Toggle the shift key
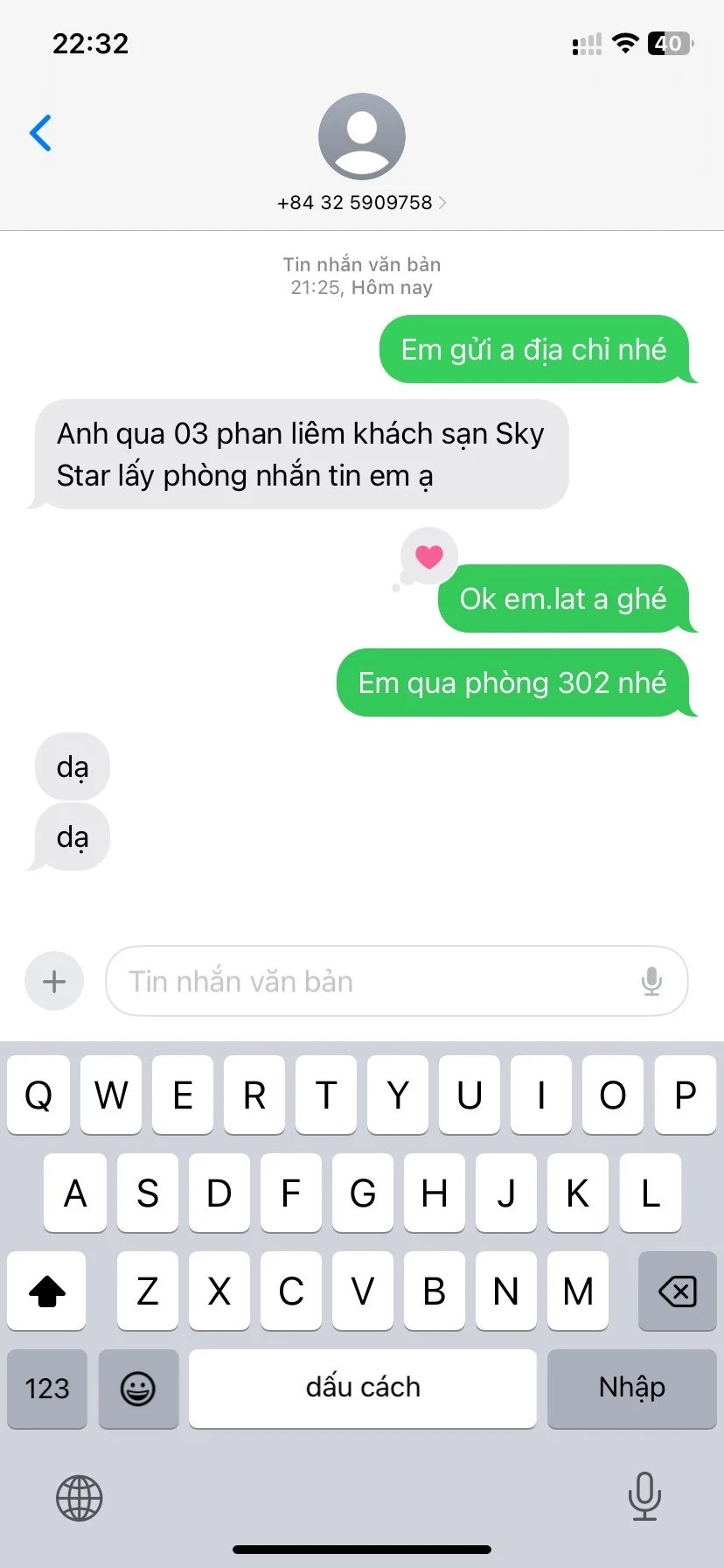Viewport: 724px width, 1568px height. 47,1291
